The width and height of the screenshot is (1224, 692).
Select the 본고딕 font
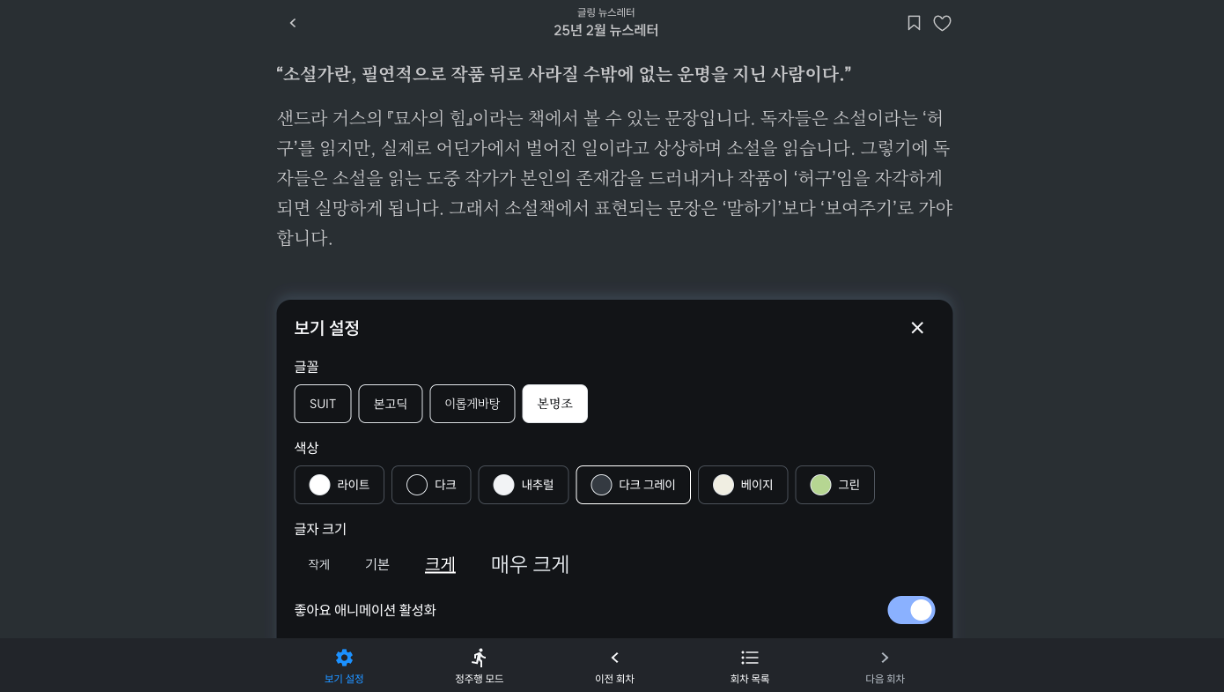coord(390,404)
